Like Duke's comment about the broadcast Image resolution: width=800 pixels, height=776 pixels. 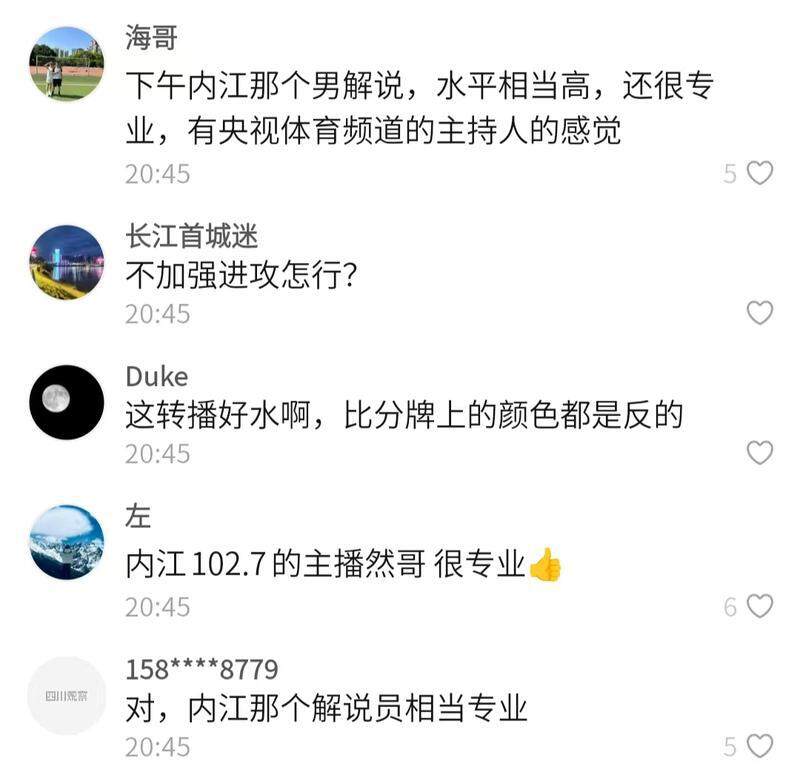click(x=760, y=453)
